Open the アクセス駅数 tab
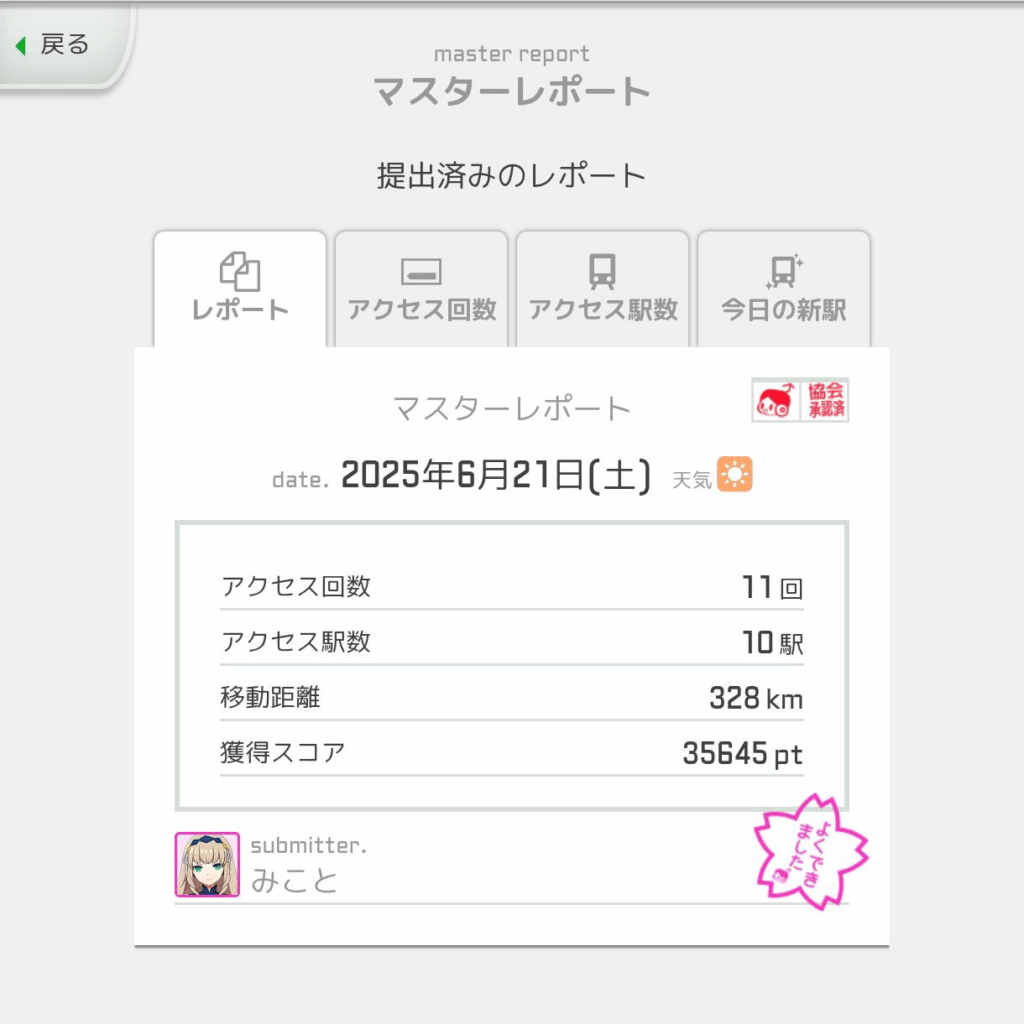The height and width of the screenshot is (1024, 1024). click(x=602, y=288)
